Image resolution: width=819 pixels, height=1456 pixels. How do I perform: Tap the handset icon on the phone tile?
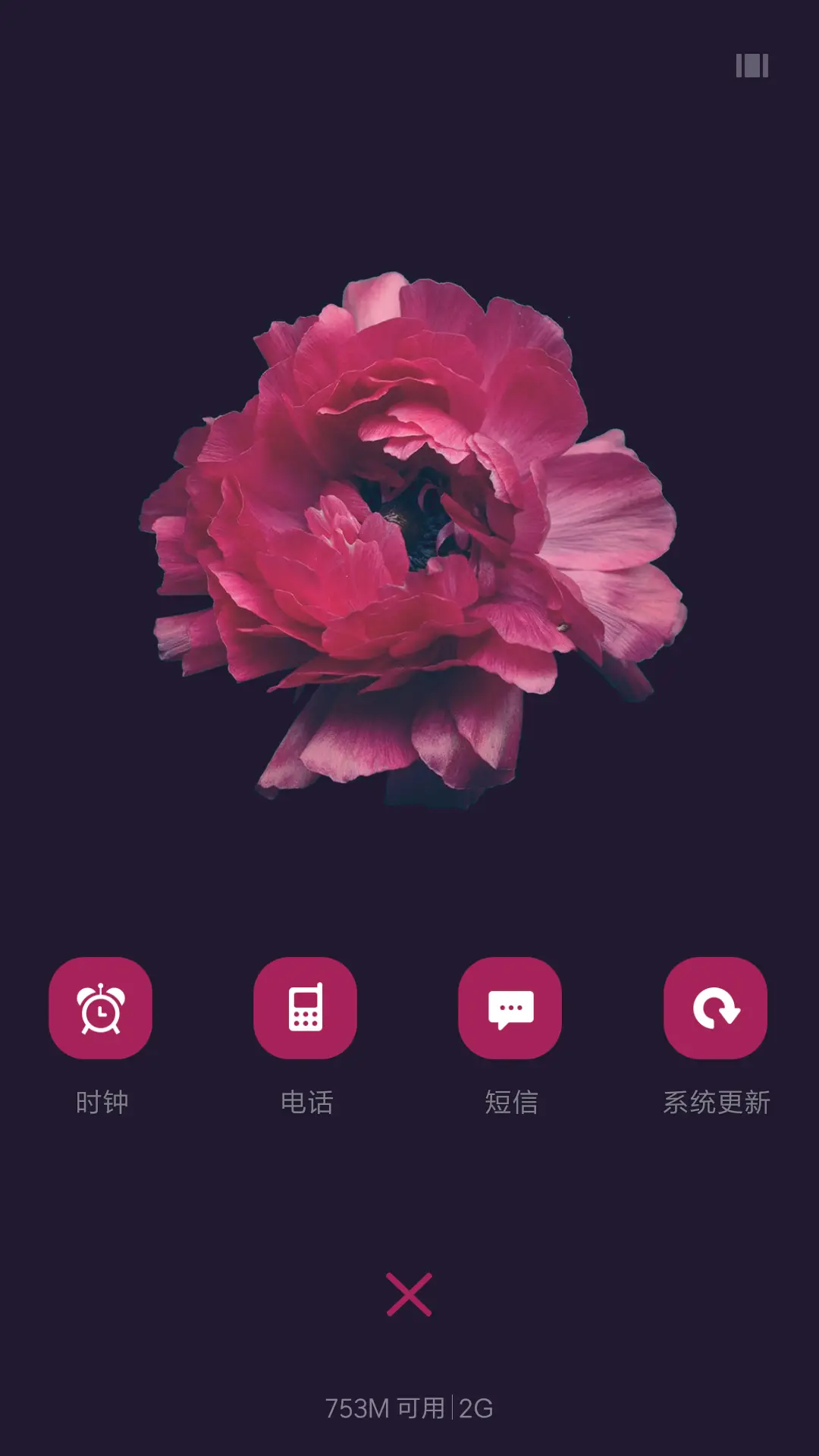click(306, 1006)
